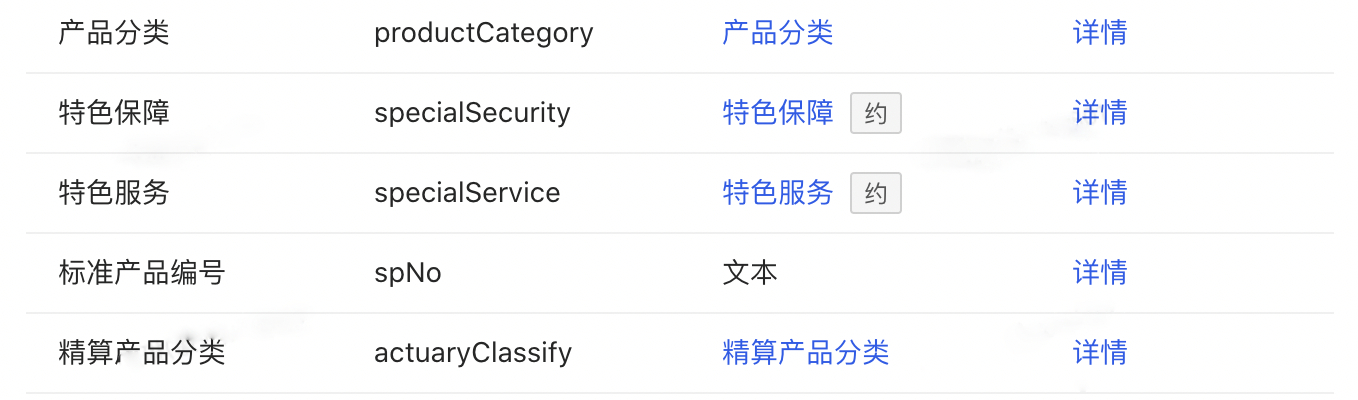Open the blue 特色保障 type link
1358x400 pixels.
[x=777, y=113]
